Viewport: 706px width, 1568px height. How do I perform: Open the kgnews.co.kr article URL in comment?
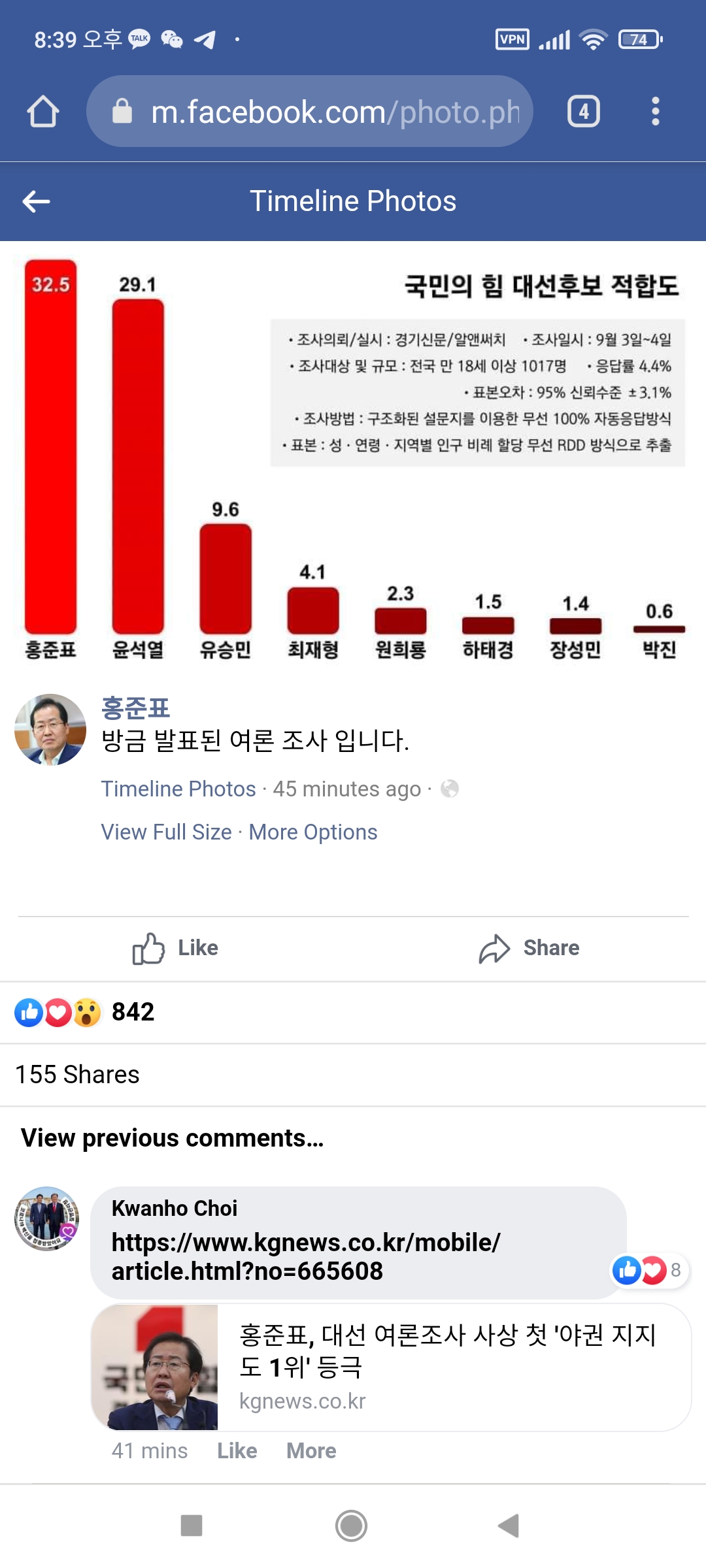[305, 1256]
